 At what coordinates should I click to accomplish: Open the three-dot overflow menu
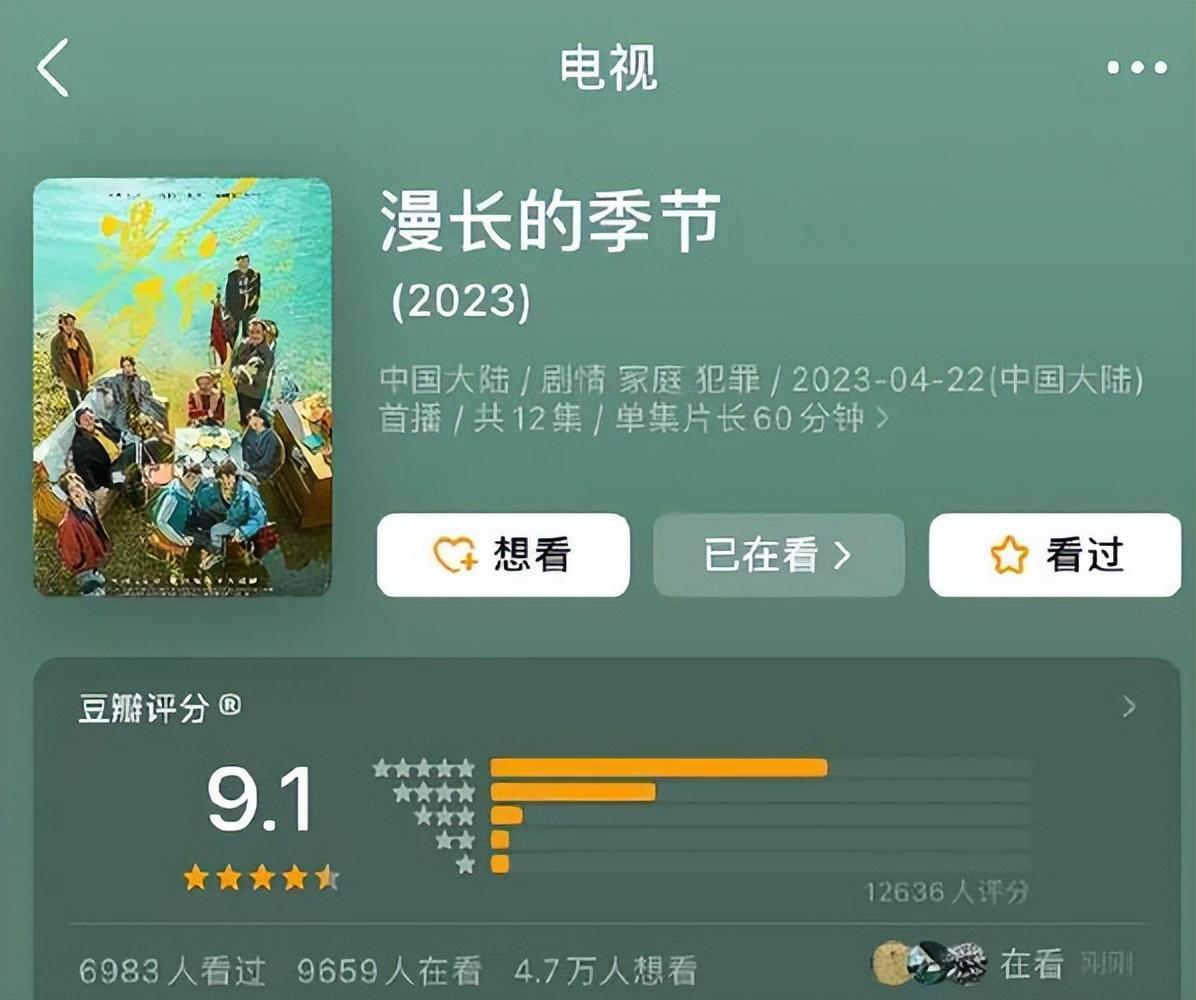(1136, 68)
